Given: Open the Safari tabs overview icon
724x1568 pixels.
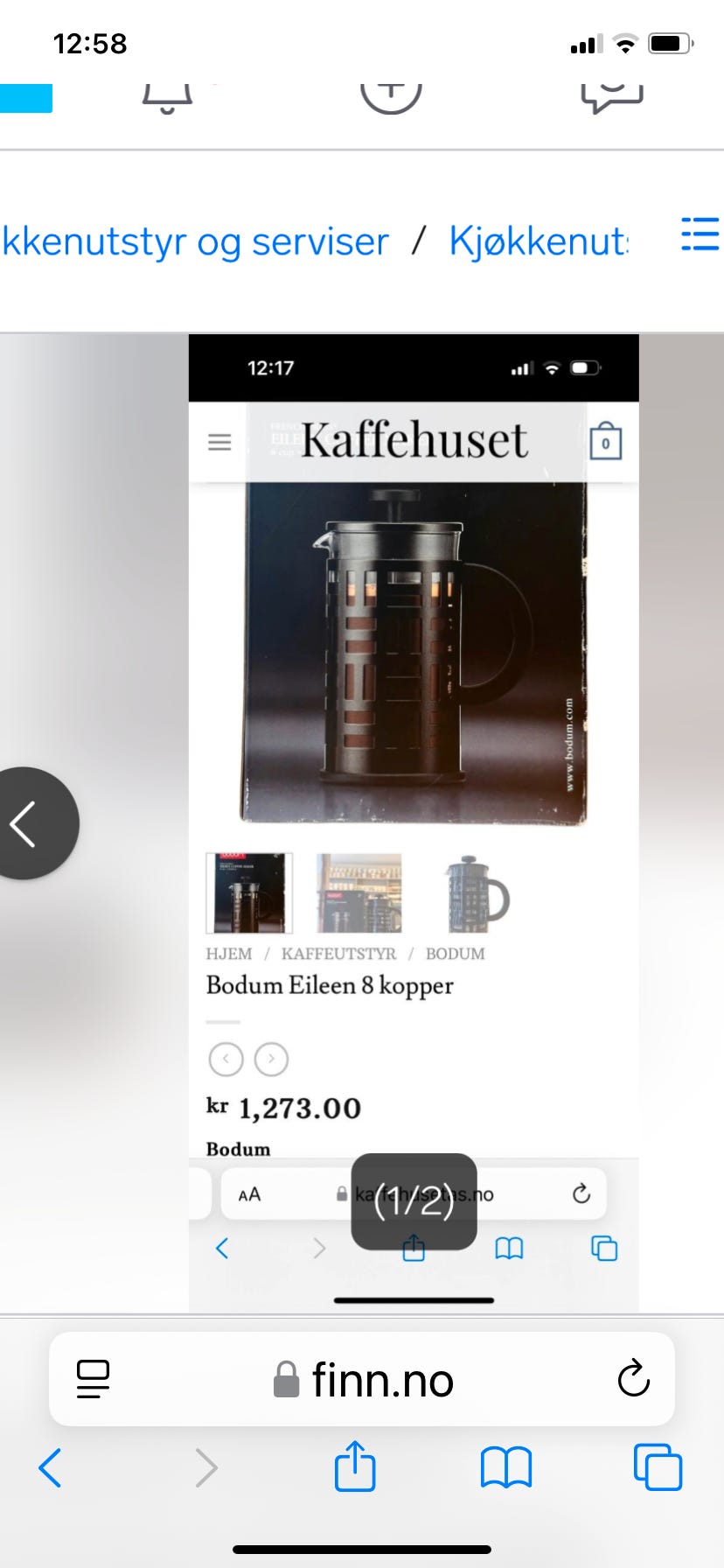Looking at the screenshot, I should click(x=657, y=1468).
